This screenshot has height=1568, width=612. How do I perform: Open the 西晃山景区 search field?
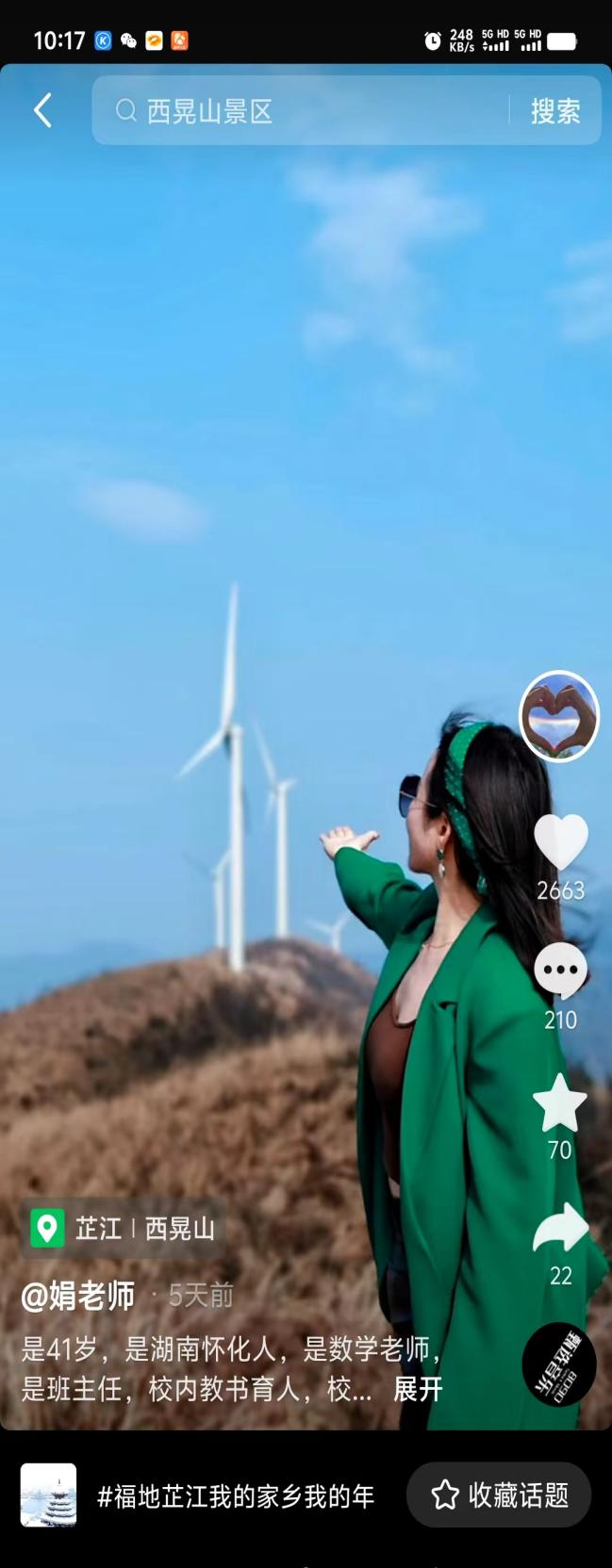[302, 111]
